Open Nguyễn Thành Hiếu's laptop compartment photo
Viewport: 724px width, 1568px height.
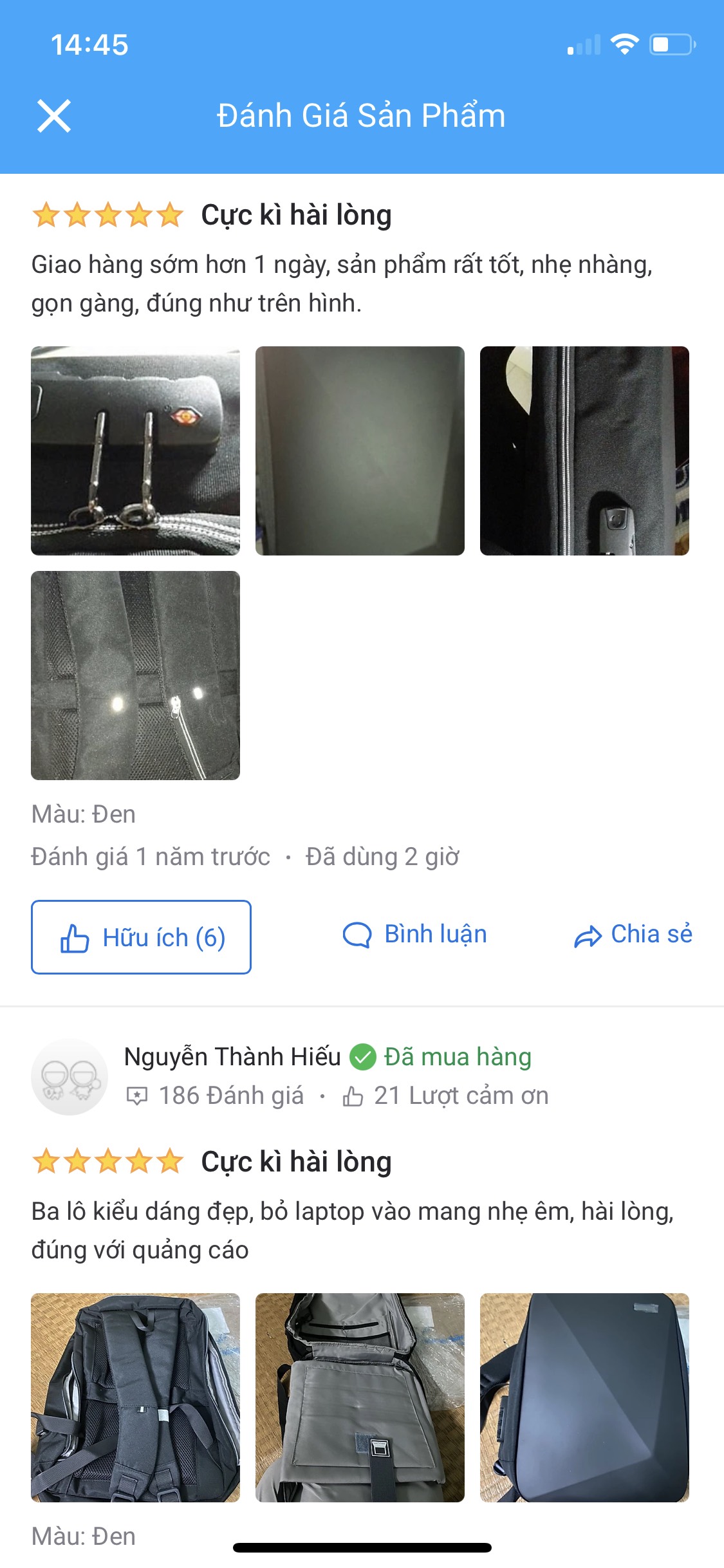tap(360, 1397)
